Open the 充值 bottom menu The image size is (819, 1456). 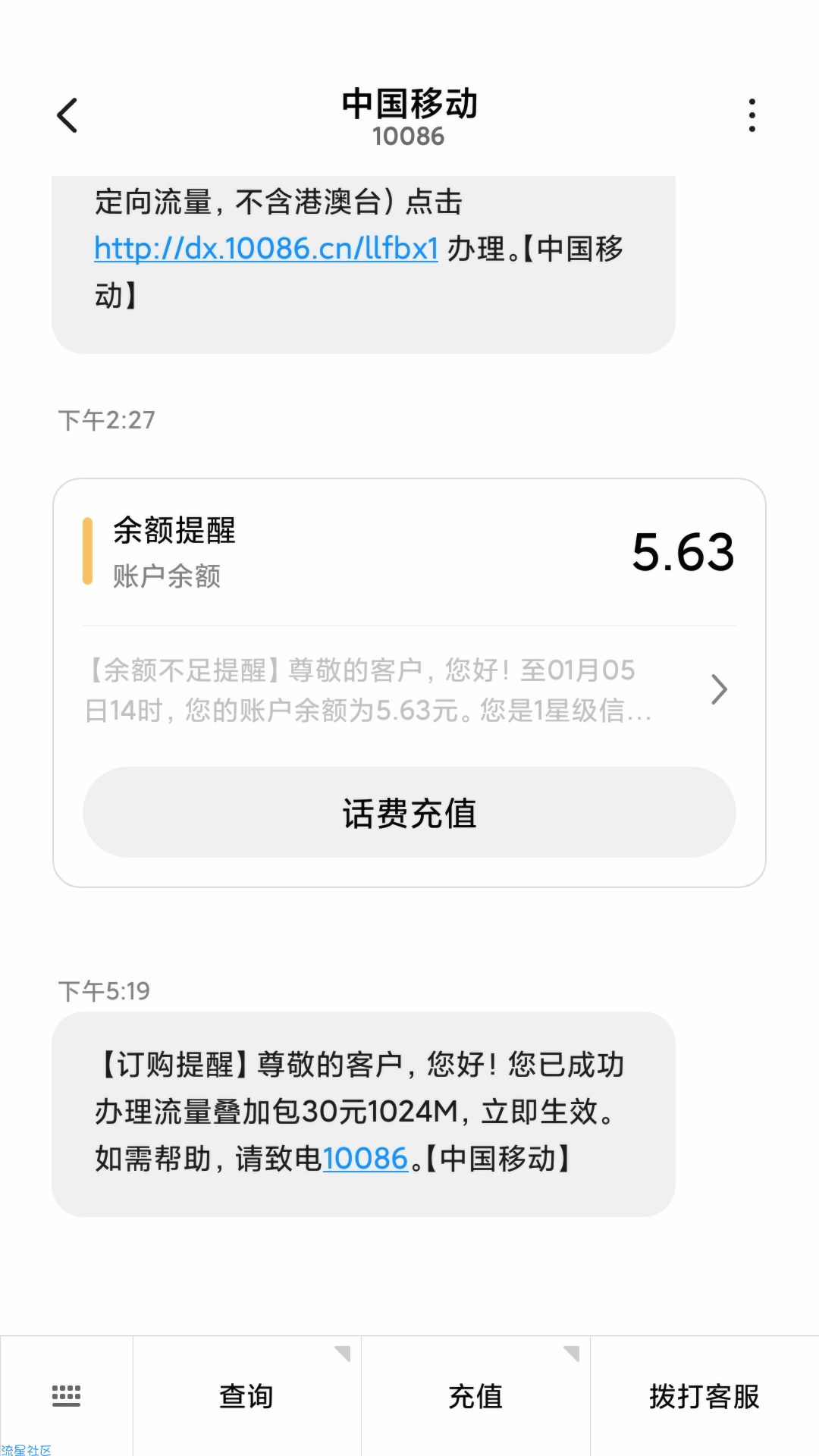(x=475, y=1395)
